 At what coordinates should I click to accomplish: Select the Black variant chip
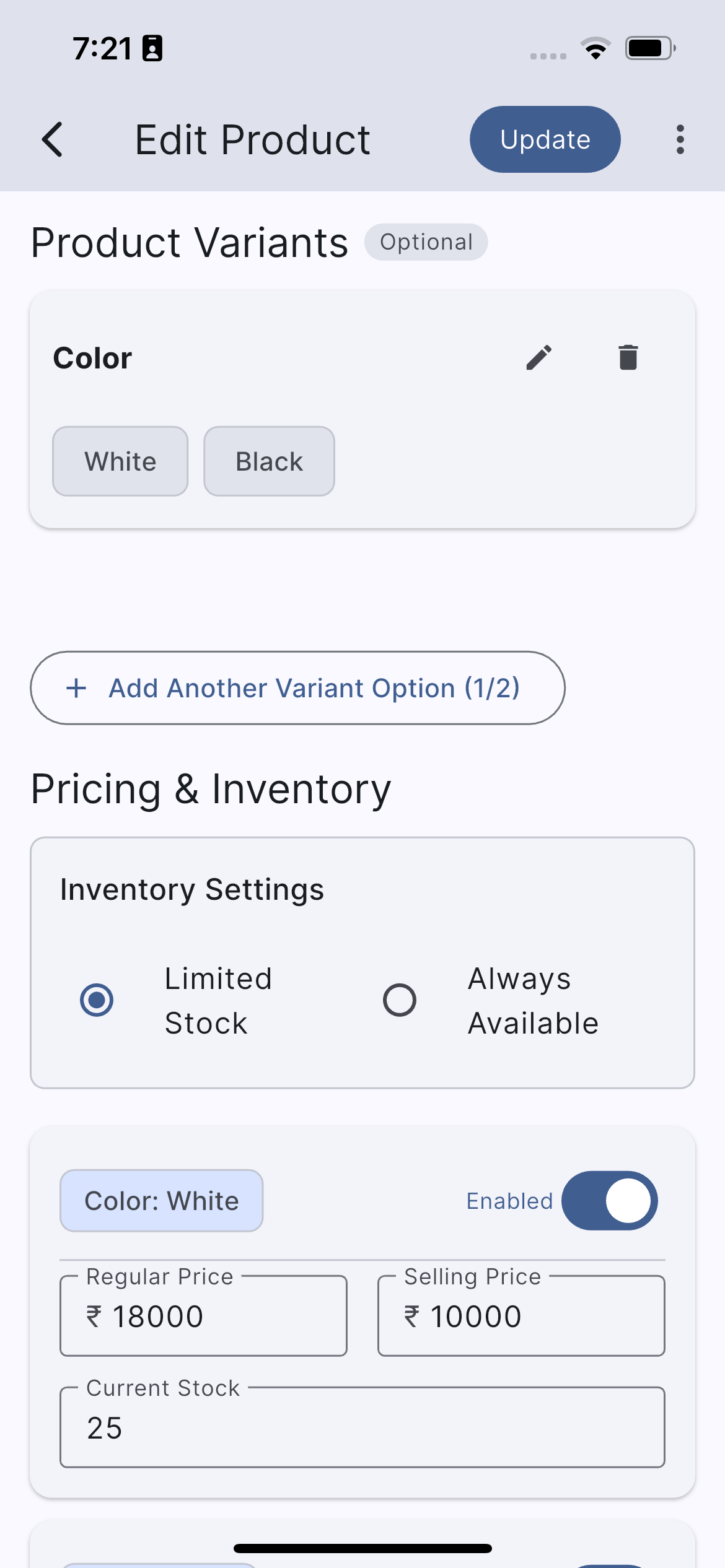[268, 461]
